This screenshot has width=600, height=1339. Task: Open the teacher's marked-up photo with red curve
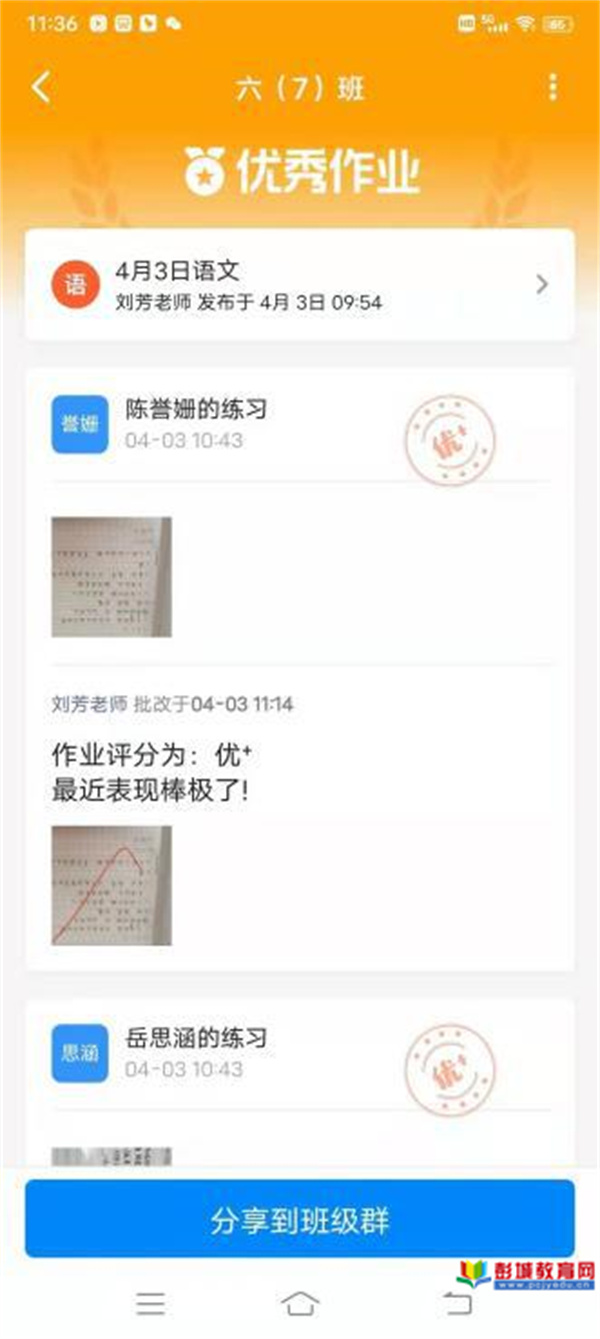pos(111,886)
